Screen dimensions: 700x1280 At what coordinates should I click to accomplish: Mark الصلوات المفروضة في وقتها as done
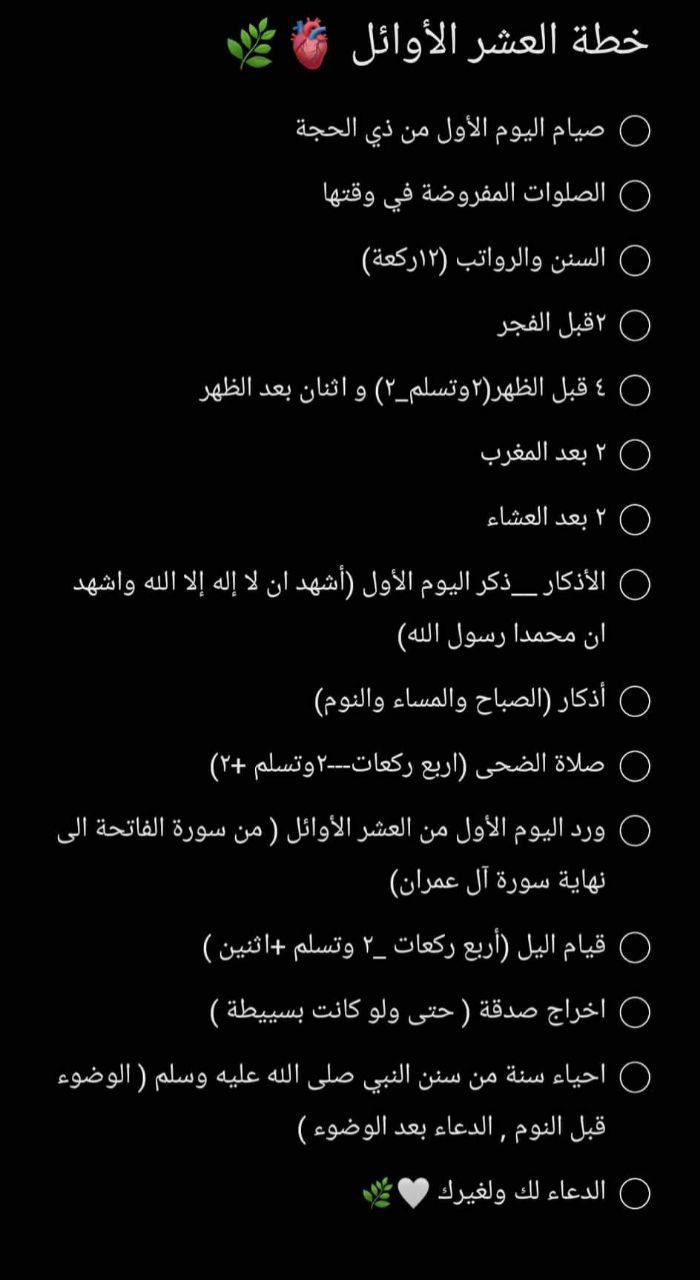point(635,196)
